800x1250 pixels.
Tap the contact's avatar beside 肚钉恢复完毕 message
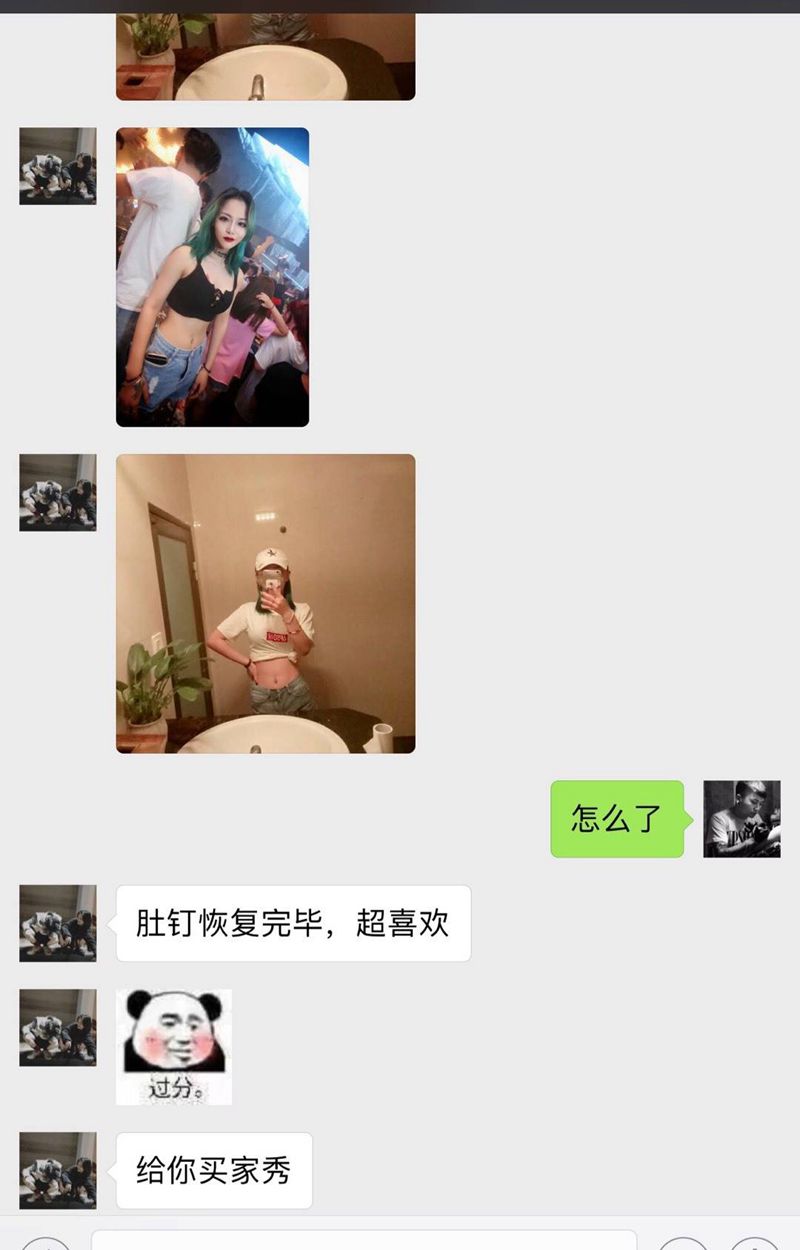pos(58,923)
